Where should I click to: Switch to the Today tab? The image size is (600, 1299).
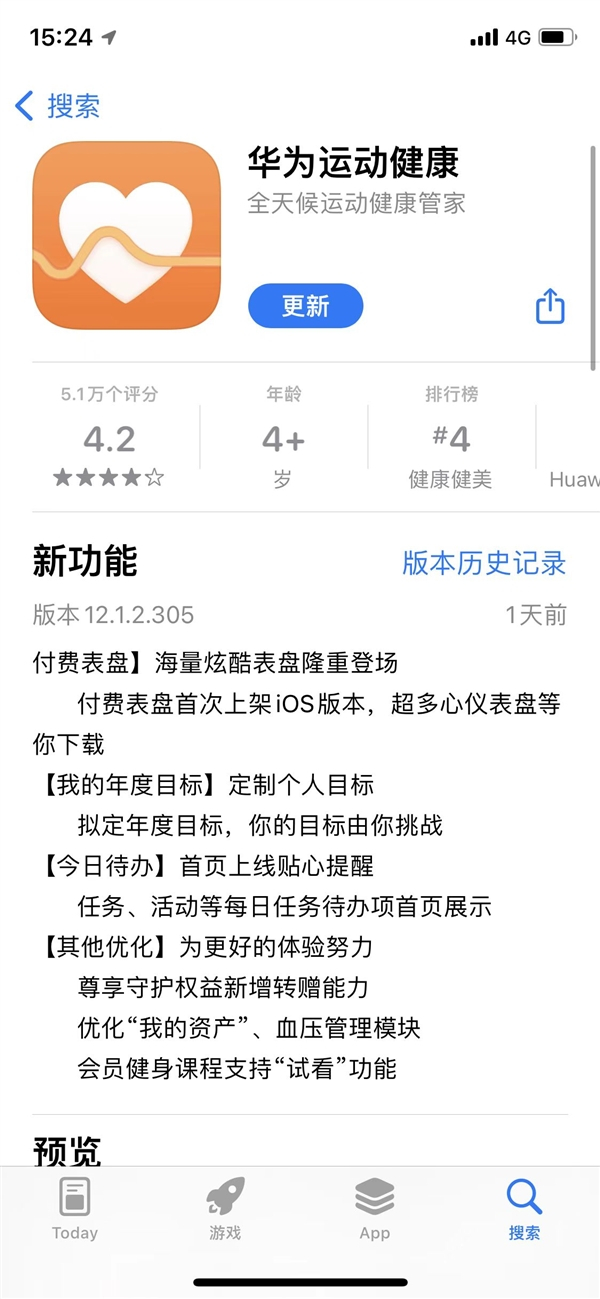click(x=75, y=1209)
